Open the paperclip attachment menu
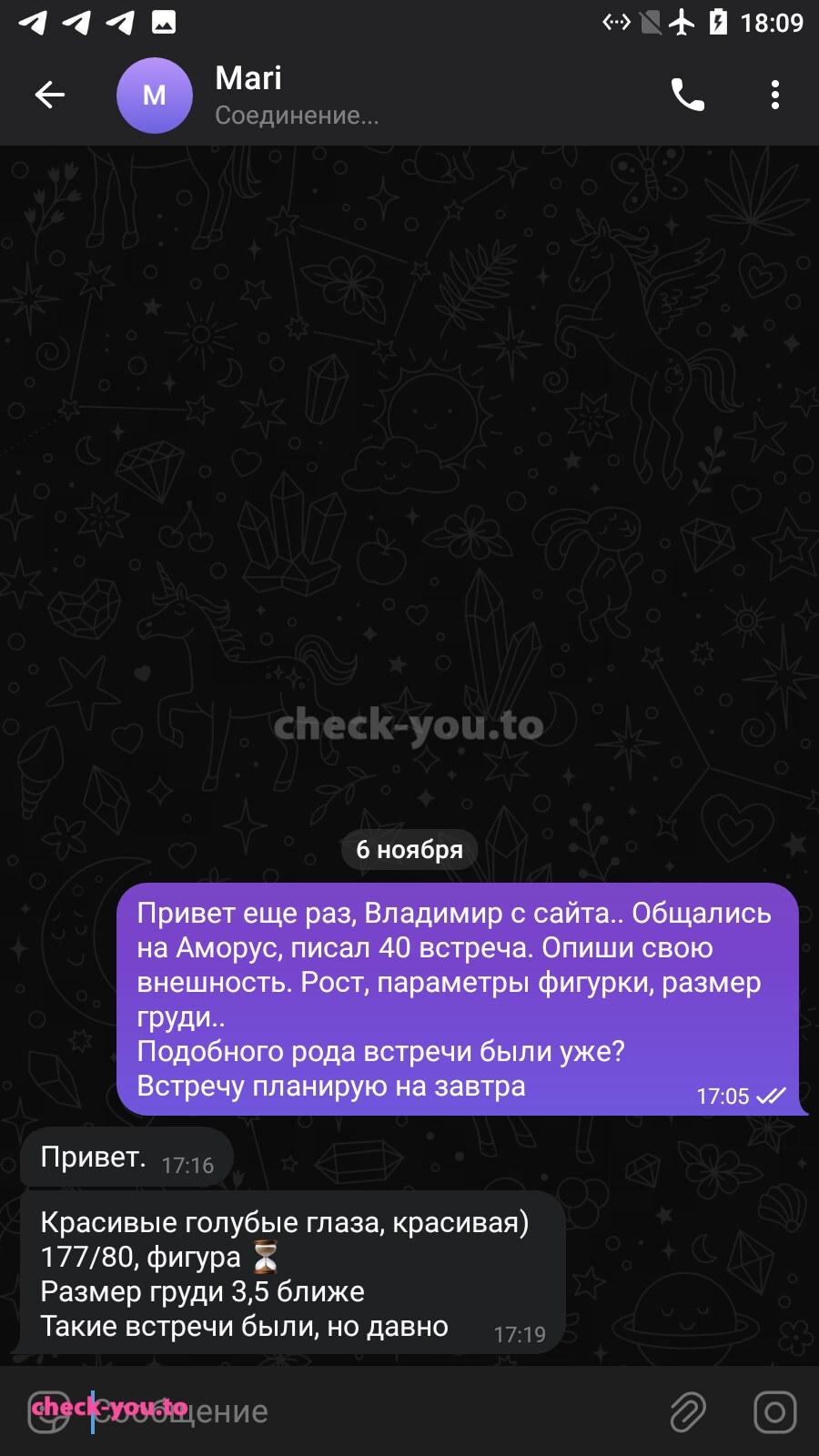The image size is (819, 1456). tap(688, 1412)
